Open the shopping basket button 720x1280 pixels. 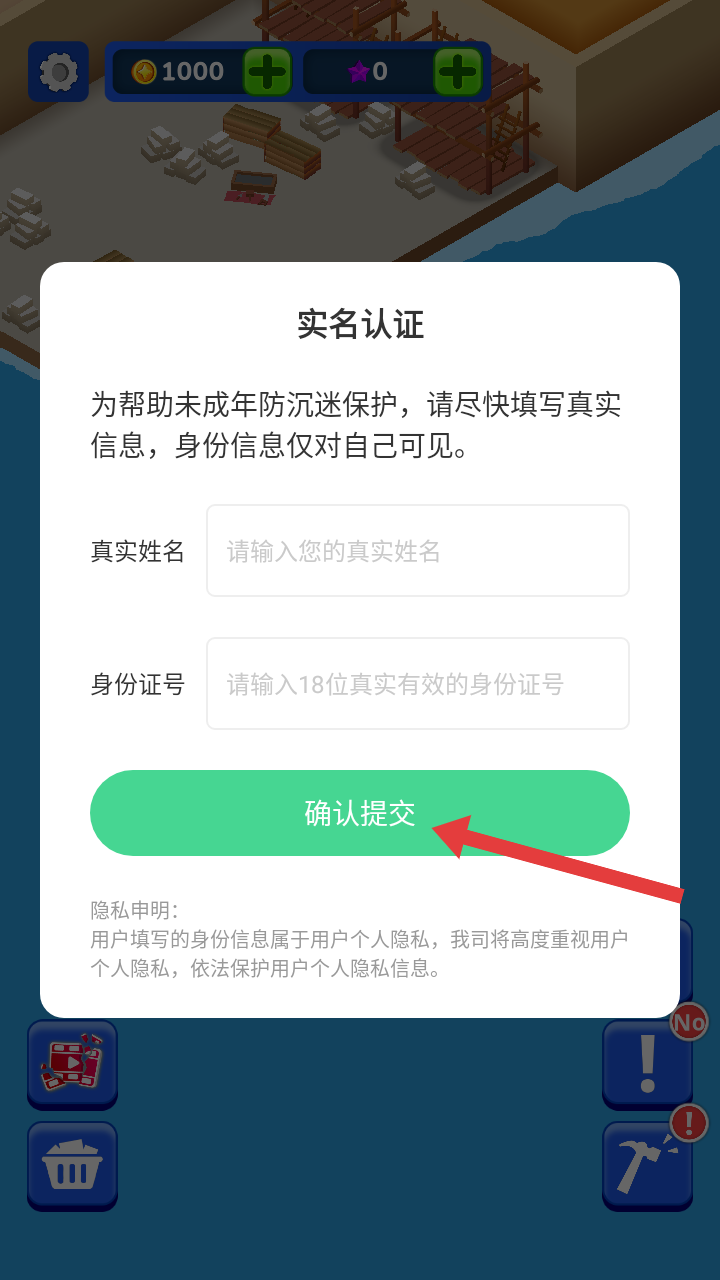(x=72, y=1166)
